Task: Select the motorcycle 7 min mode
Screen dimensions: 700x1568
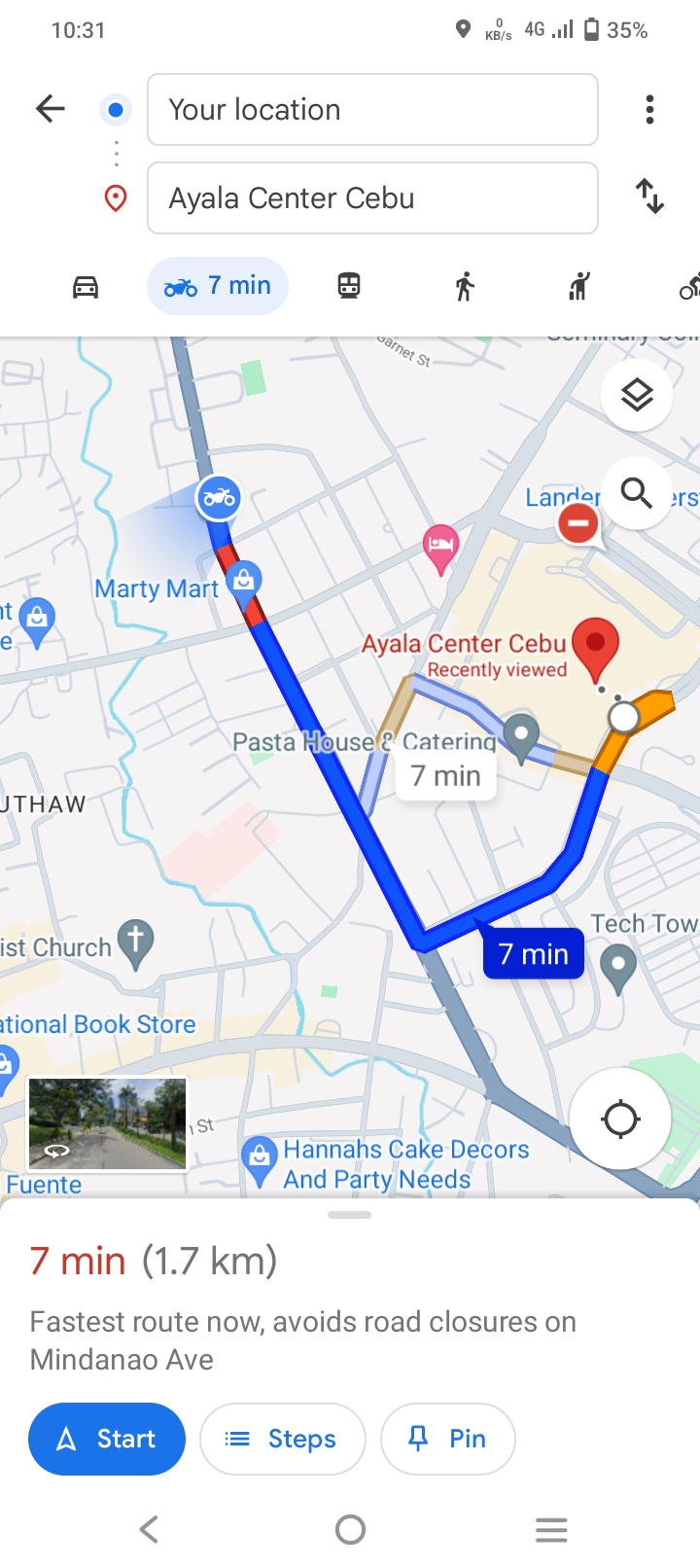Action: 218,286
